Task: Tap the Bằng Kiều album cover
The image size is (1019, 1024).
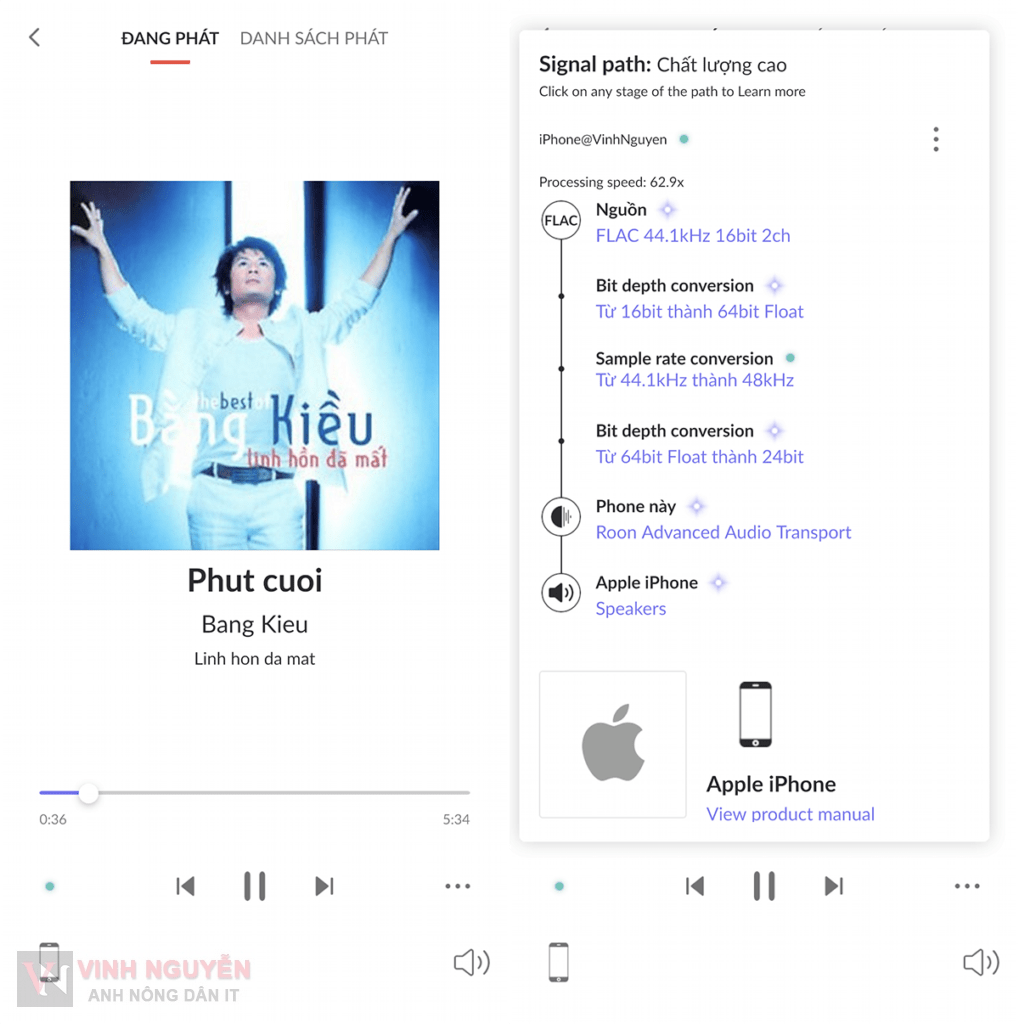Action: point(254,365)
